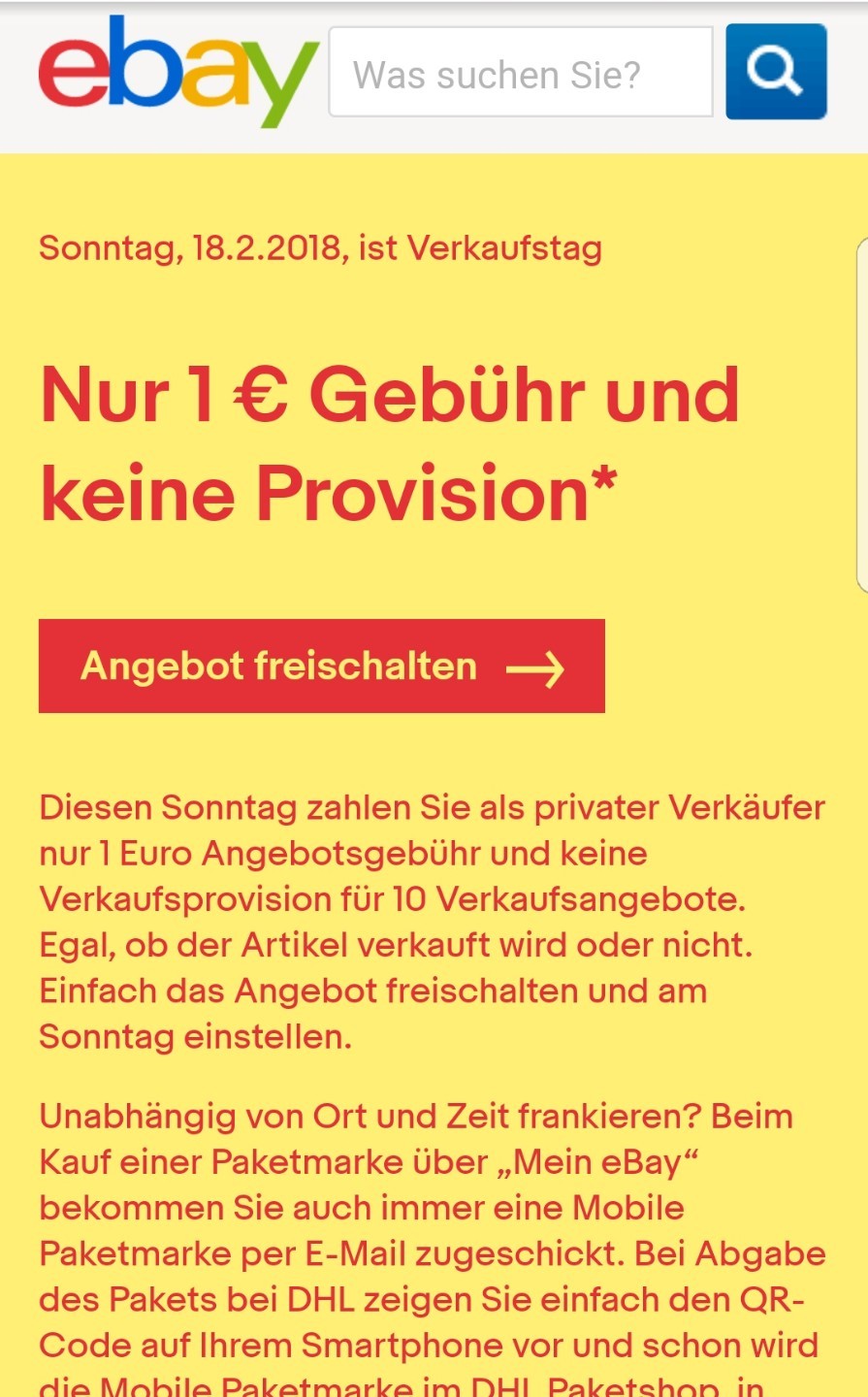Tap the 'Angebot freischalten' button
The height and width of the screenshot is (1397, 868).
321,666
